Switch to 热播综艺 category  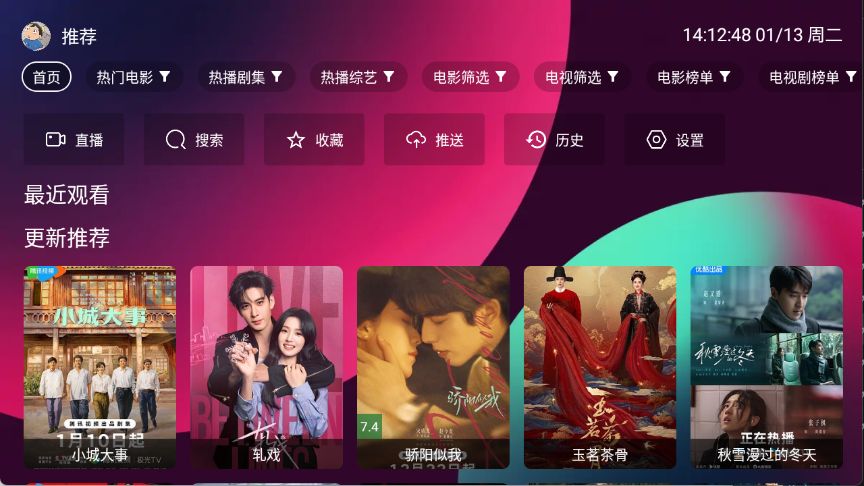[357, 77]
